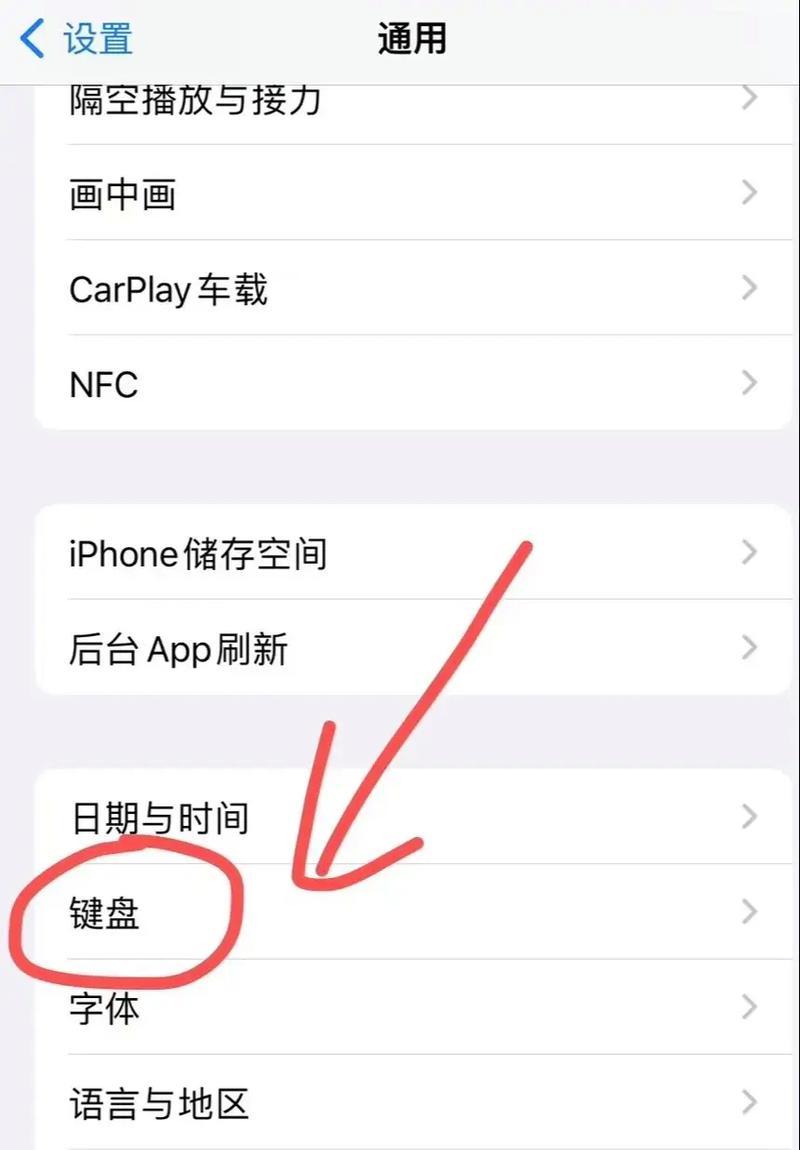Open 画中画 settings
Image resolution: width=800 pixels, height=1150 pixels.
[x=400, y=192]
